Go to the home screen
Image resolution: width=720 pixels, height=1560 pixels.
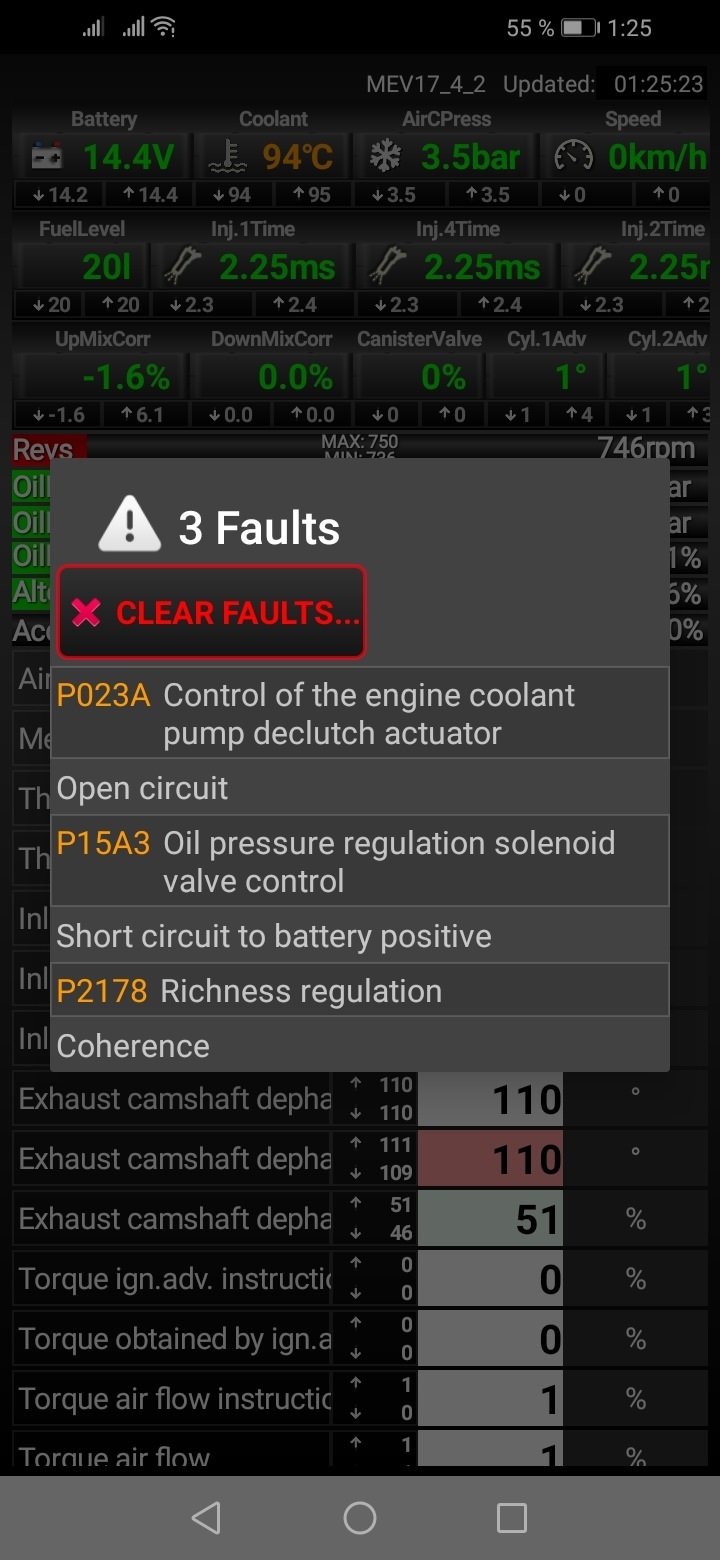360,1518
